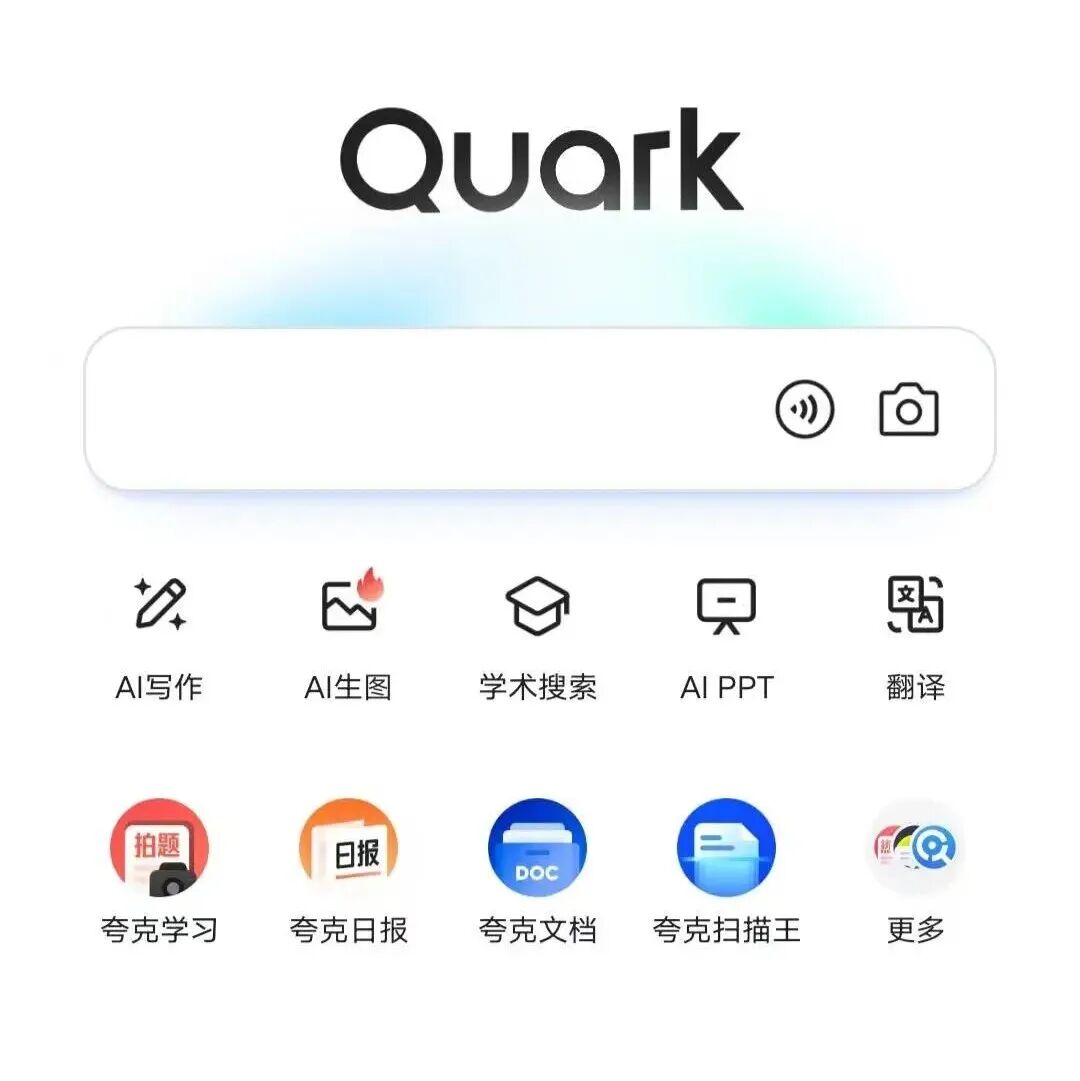The height and width of the screenshot is (1081, 1080).
Task: Open 学术搜索 academic search
Action: [x=538, y=606]
